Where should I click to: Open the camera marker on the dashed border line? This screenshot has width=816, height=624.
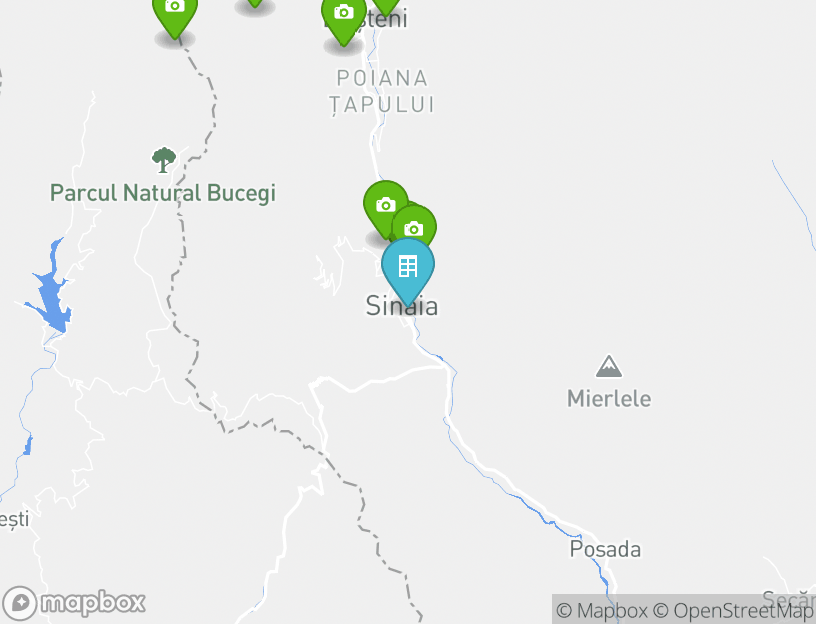point(175,10)
